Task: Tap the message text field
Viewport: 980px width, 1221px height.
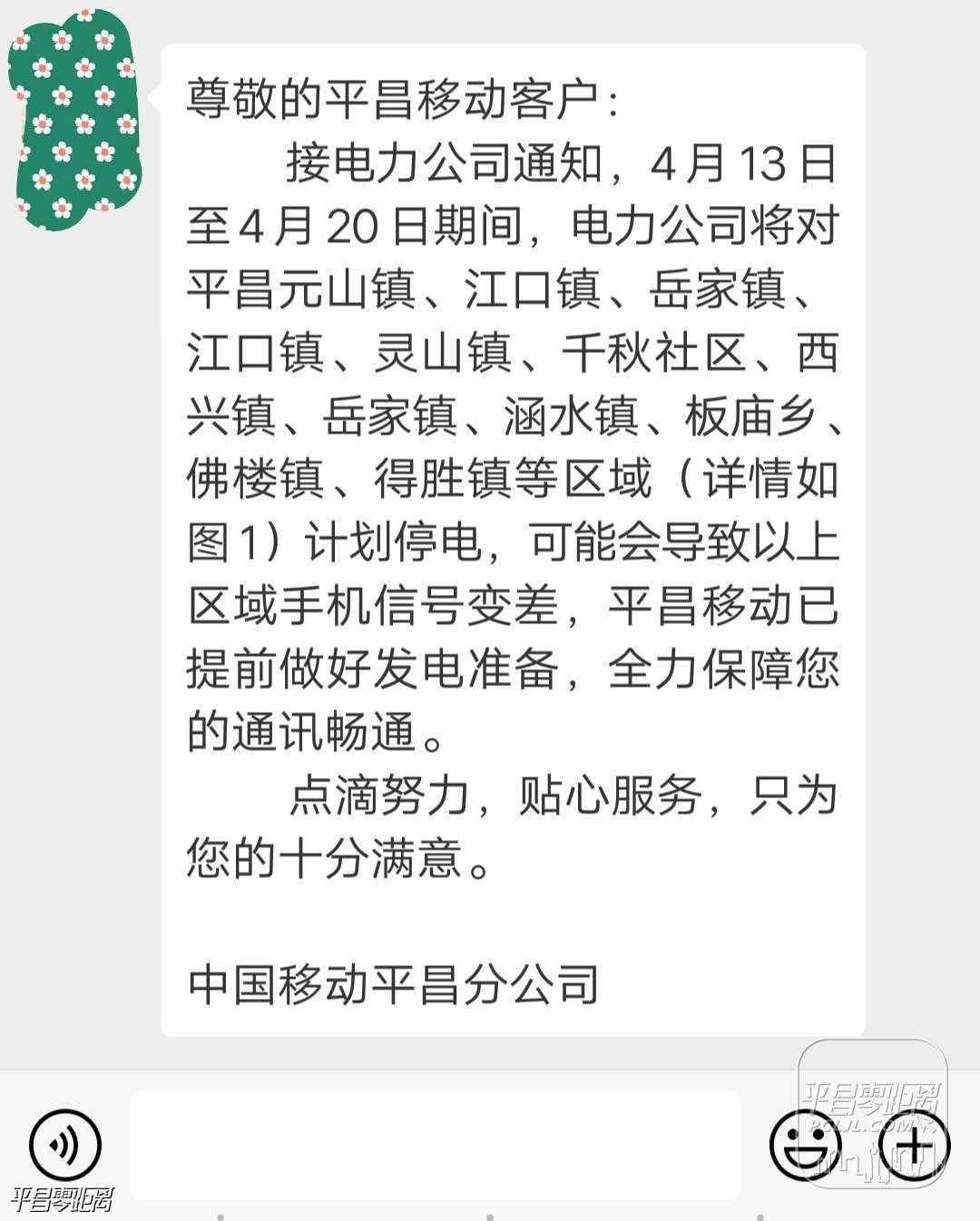Action: 436,1145
